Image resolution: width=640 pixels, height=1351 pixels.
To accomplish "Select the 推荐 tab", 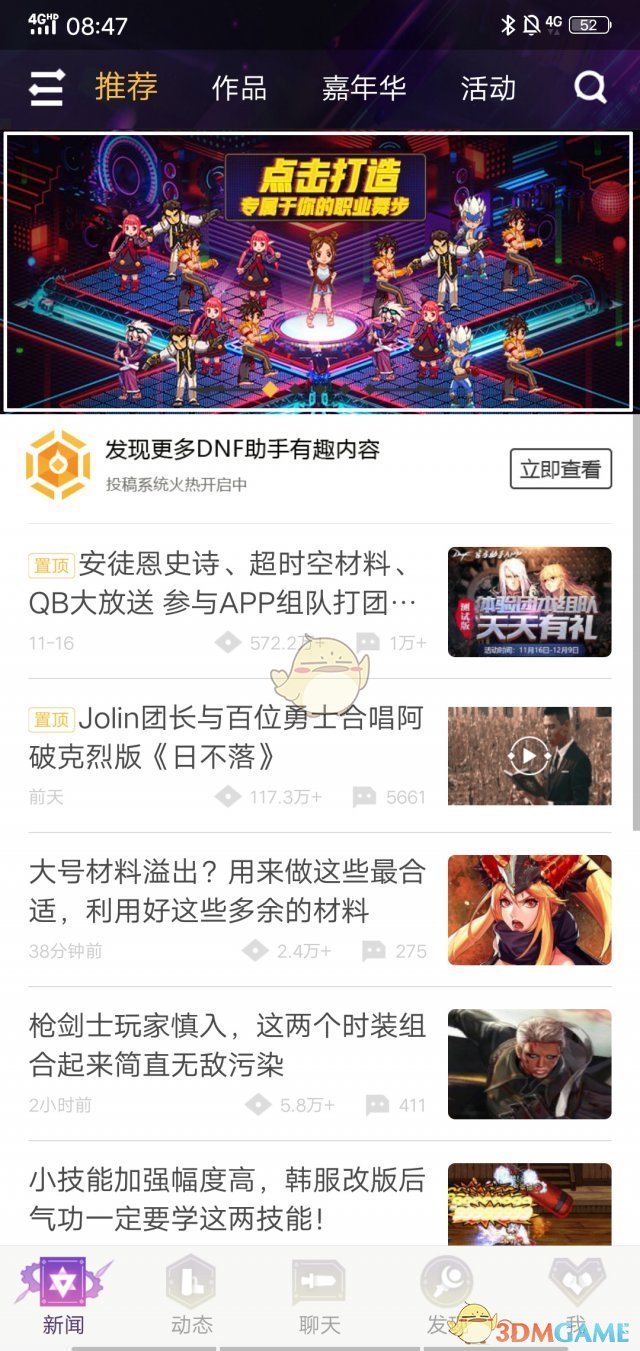I will click(126, 87).
